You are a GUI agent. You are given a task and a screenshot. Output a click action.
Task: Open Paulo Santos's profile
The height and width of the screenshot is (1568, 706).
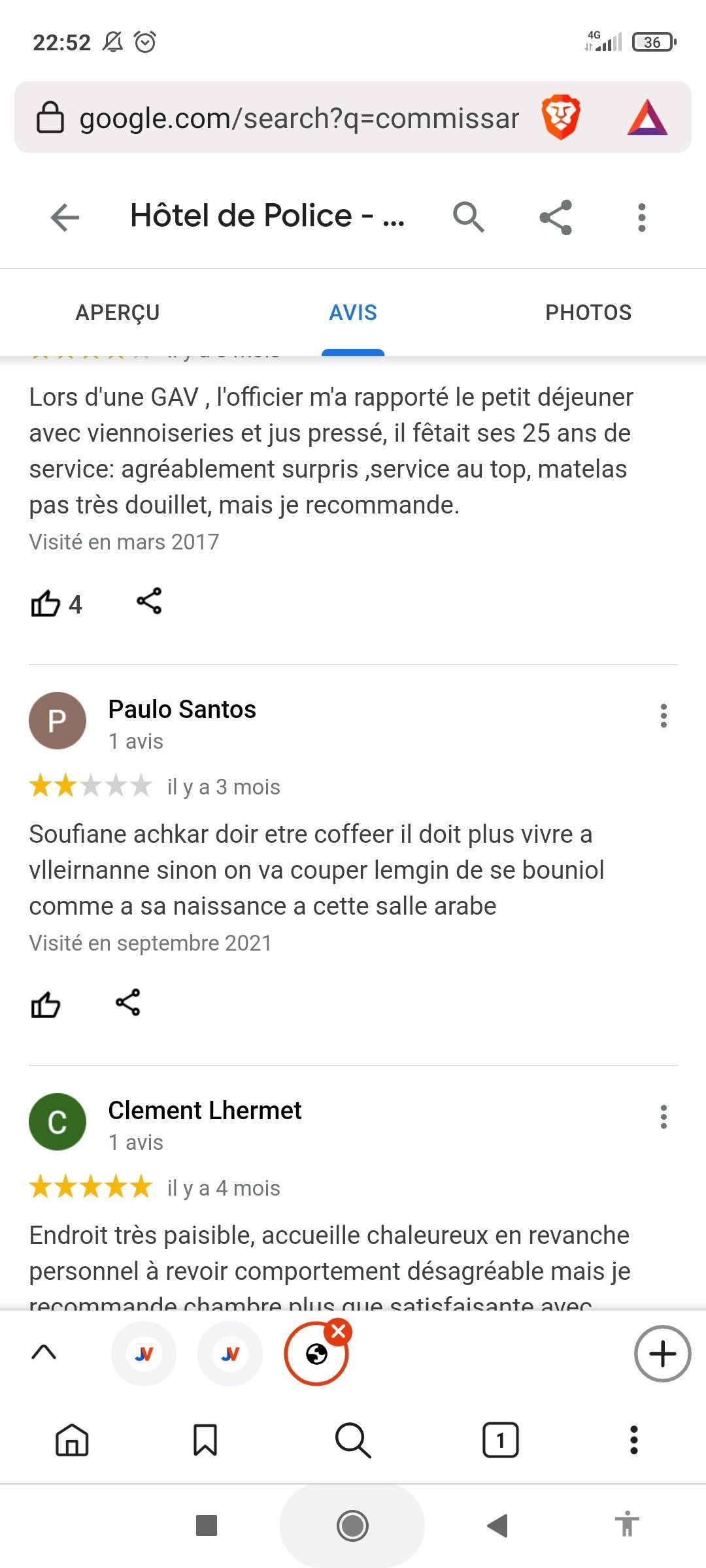pyautogui.click(x=182, y=710)
